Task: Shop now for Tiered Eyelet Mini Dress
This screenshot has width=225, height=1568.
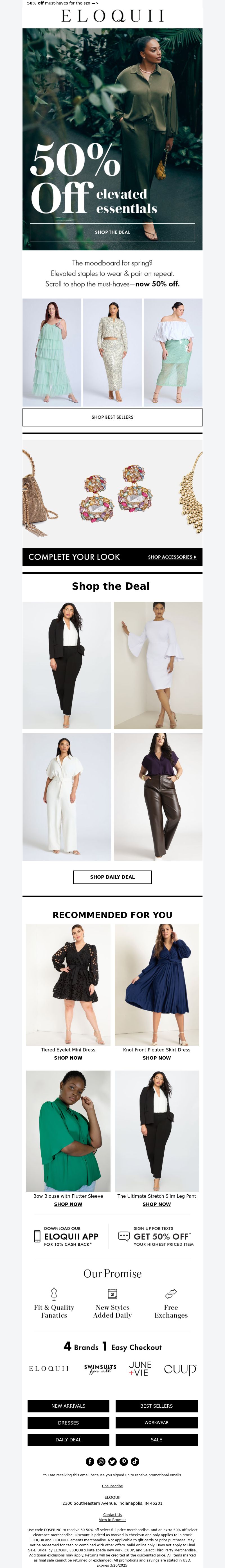Action: click(x=68, y=1058)
